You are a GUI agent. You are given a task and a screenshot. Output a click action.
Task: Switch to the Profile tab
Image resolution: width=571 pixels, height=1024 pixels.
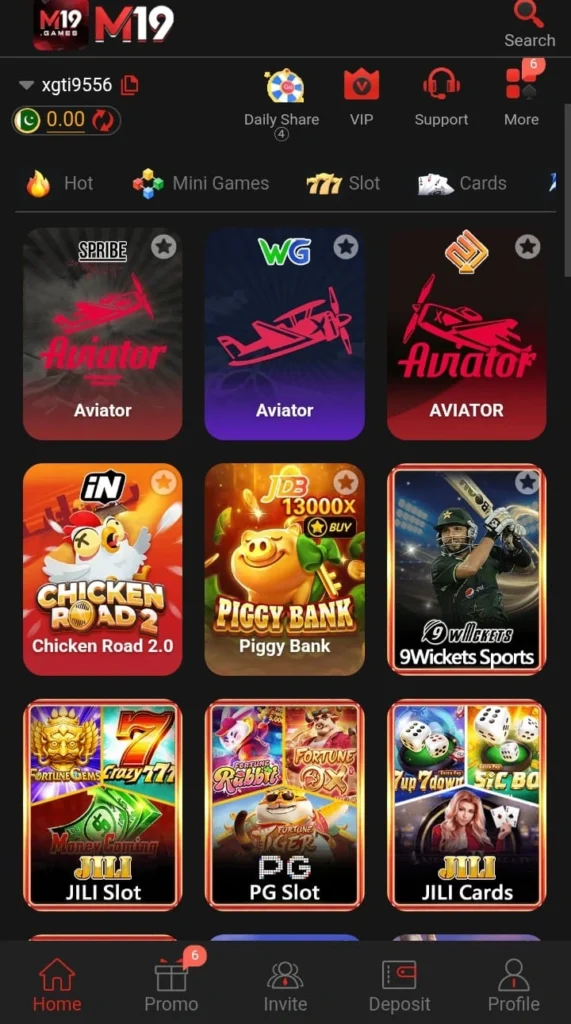pyautogui.click(x=514, y=985)
